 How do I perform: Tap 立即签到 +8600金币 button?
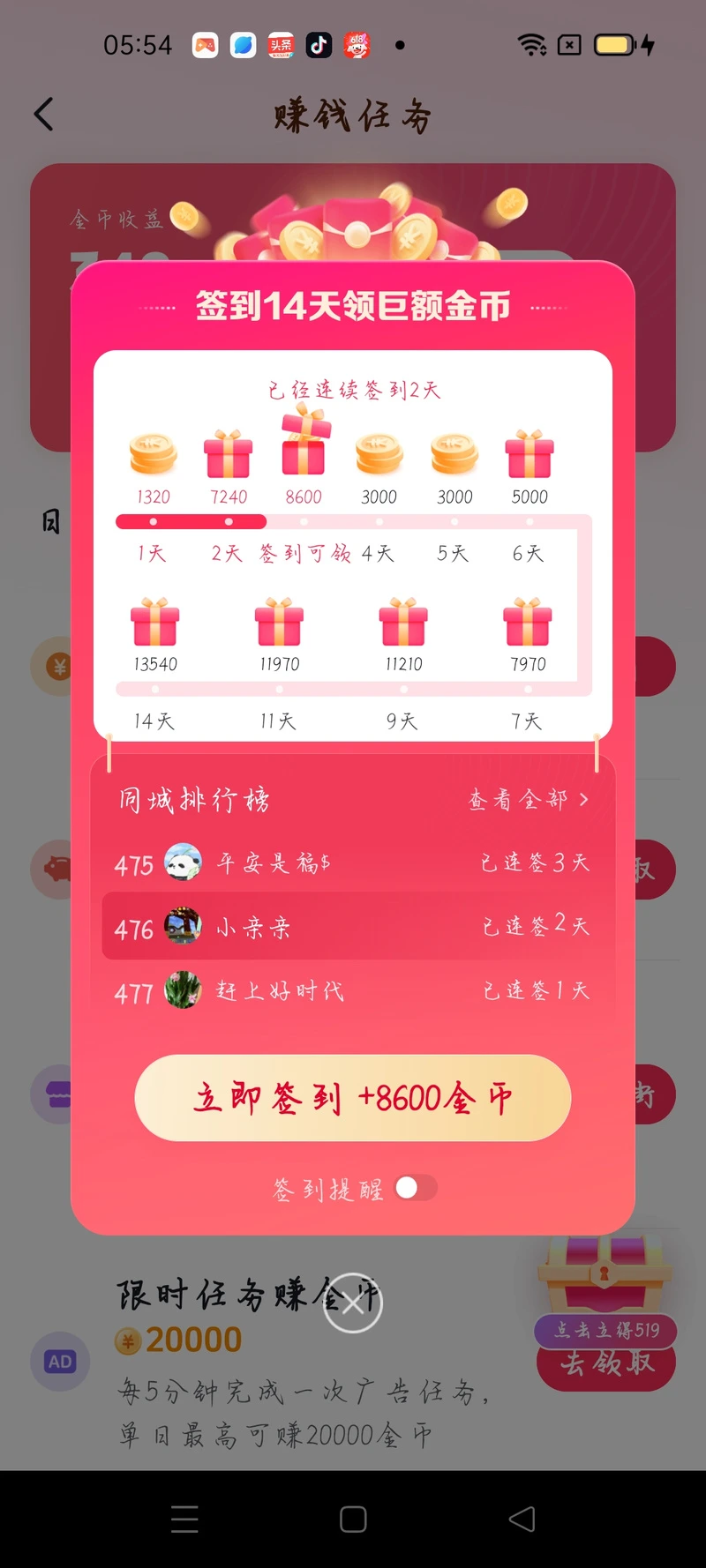pos(353,1098)
